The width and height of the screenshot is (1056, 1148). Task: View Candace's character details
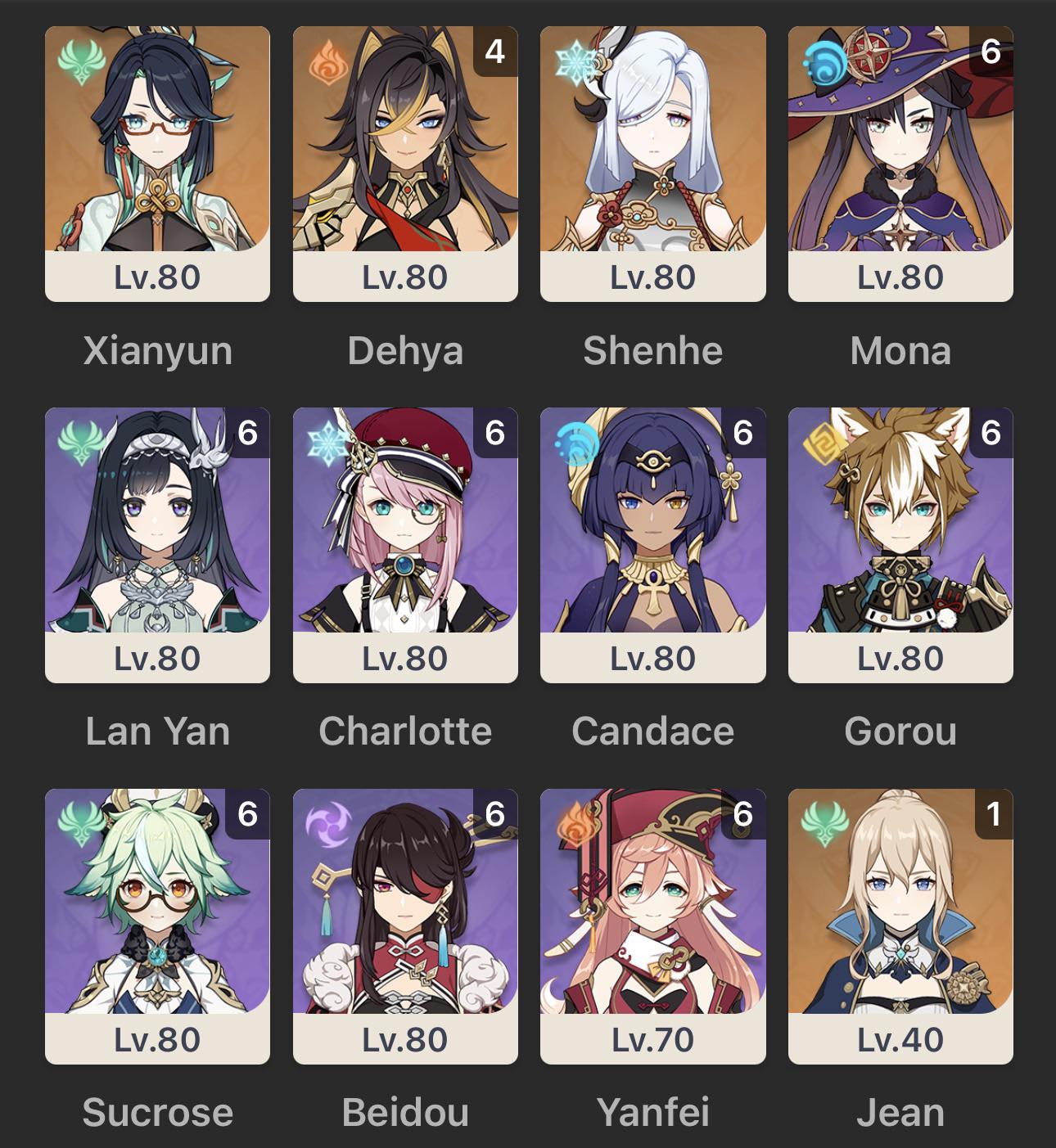[653, 545]
